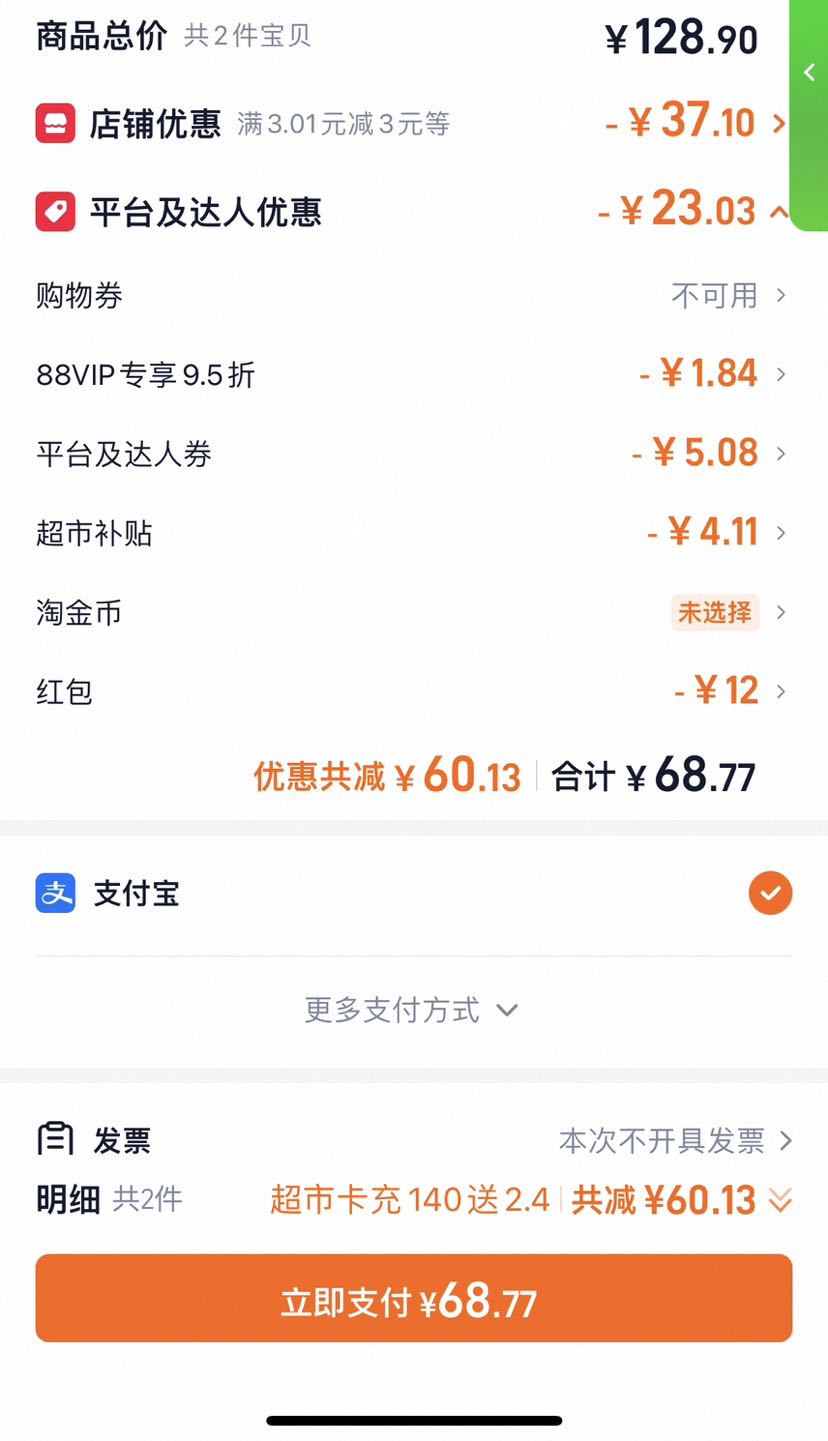
Task: Choose 淘金币 deduction option
Action: pos(414,612)
